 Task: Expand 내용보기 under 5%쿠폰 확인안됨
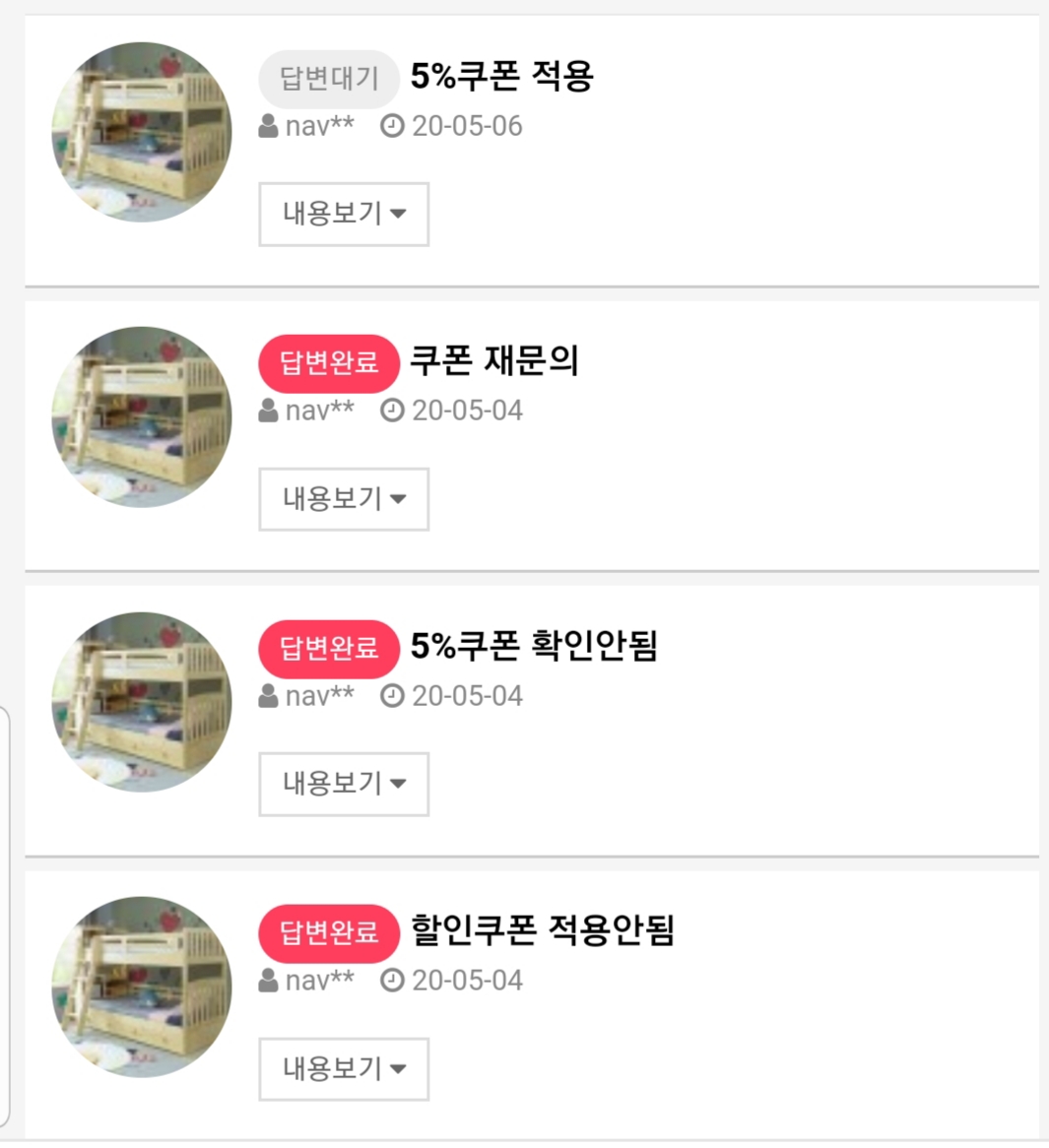[344, 784]
